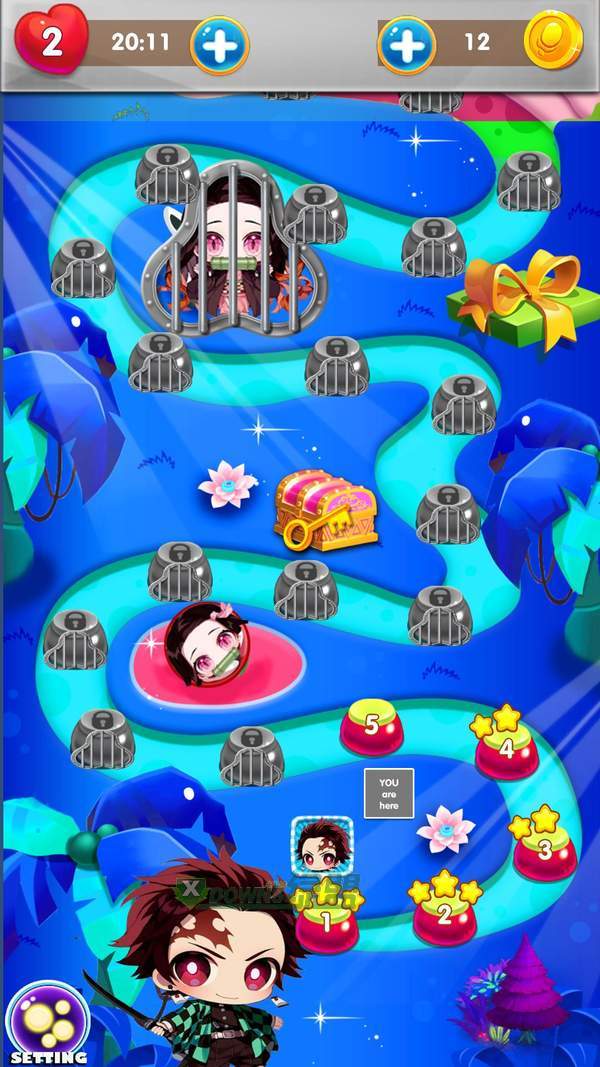Add more lives with the plus button
Image resolution: width=600 pixels, height=1067 pixels.
point(219,46)
